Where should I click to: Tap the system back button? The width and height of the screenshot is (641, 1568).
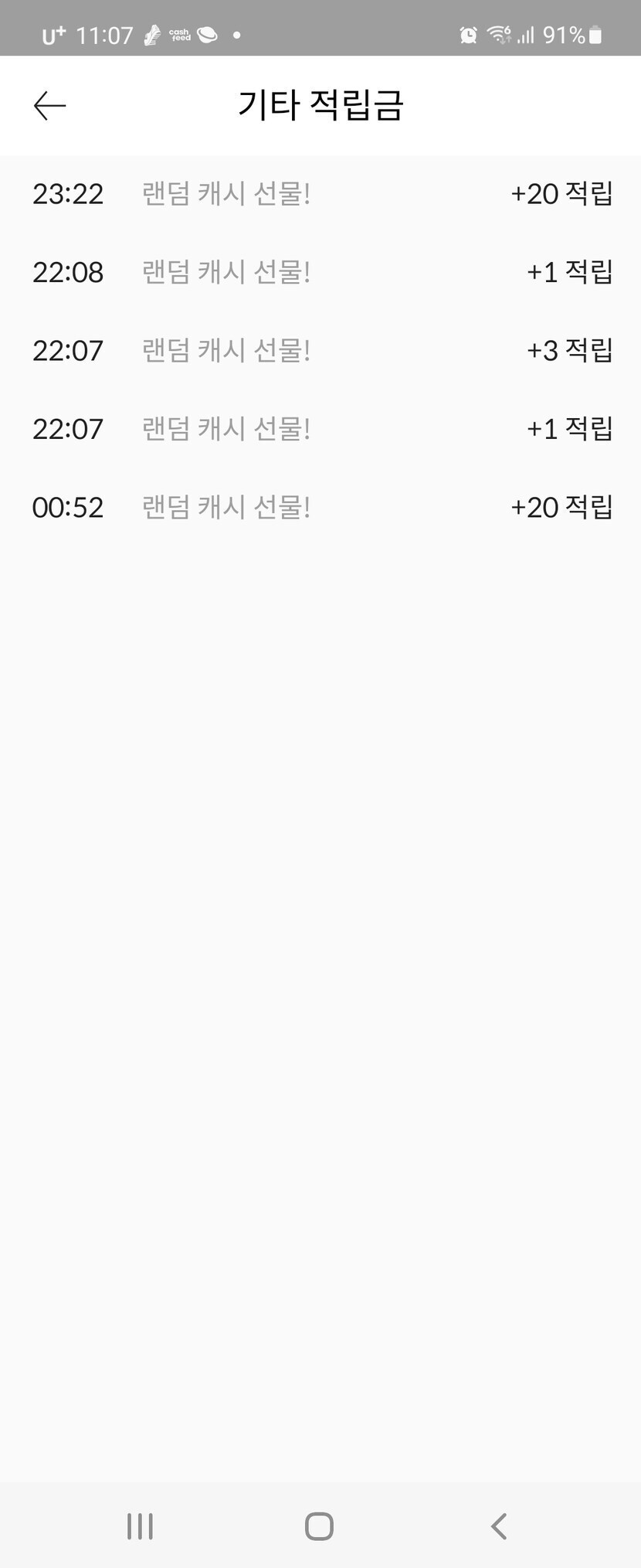pos(499,1526)
